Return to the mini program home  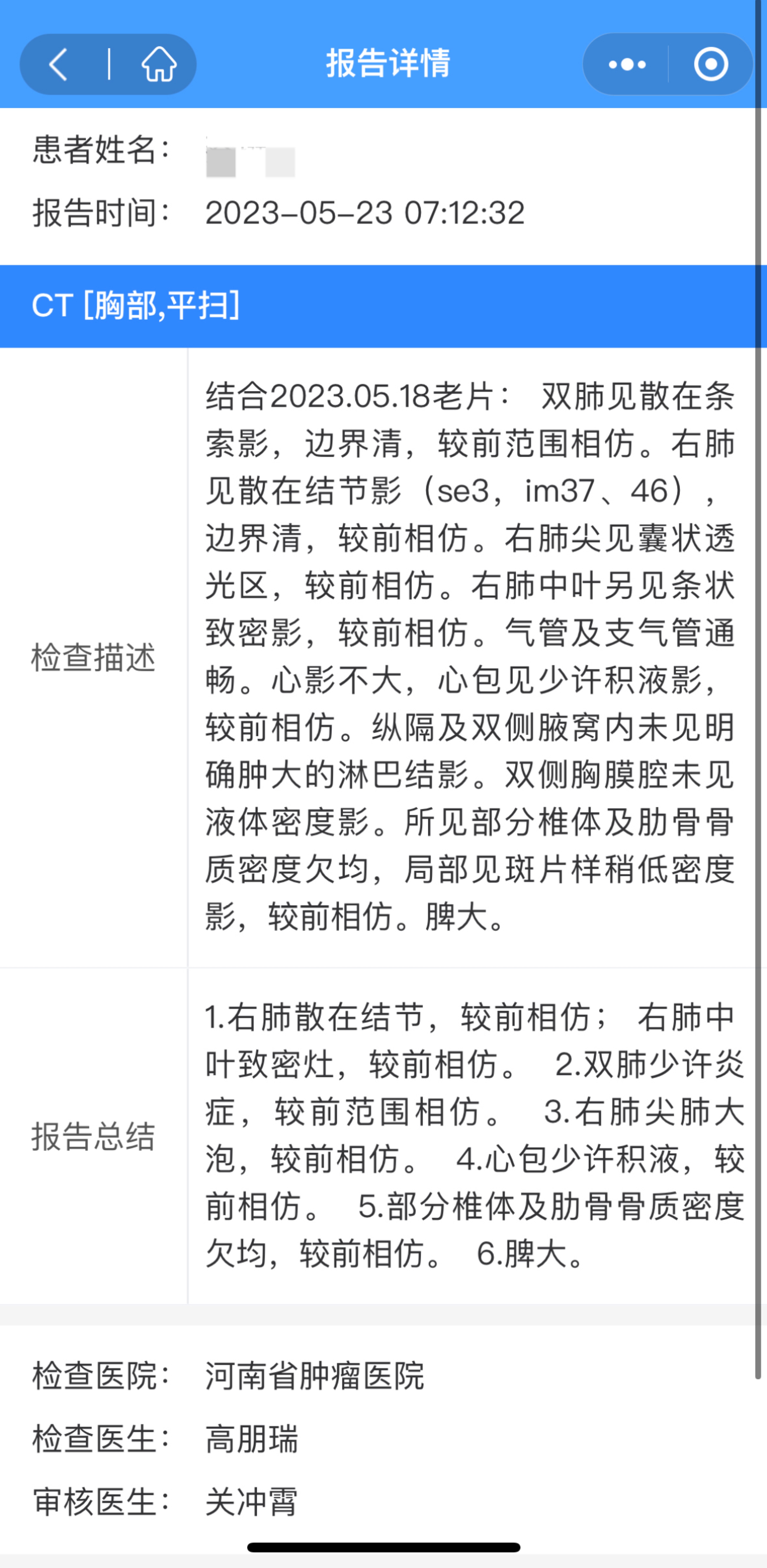click(159, 64)
